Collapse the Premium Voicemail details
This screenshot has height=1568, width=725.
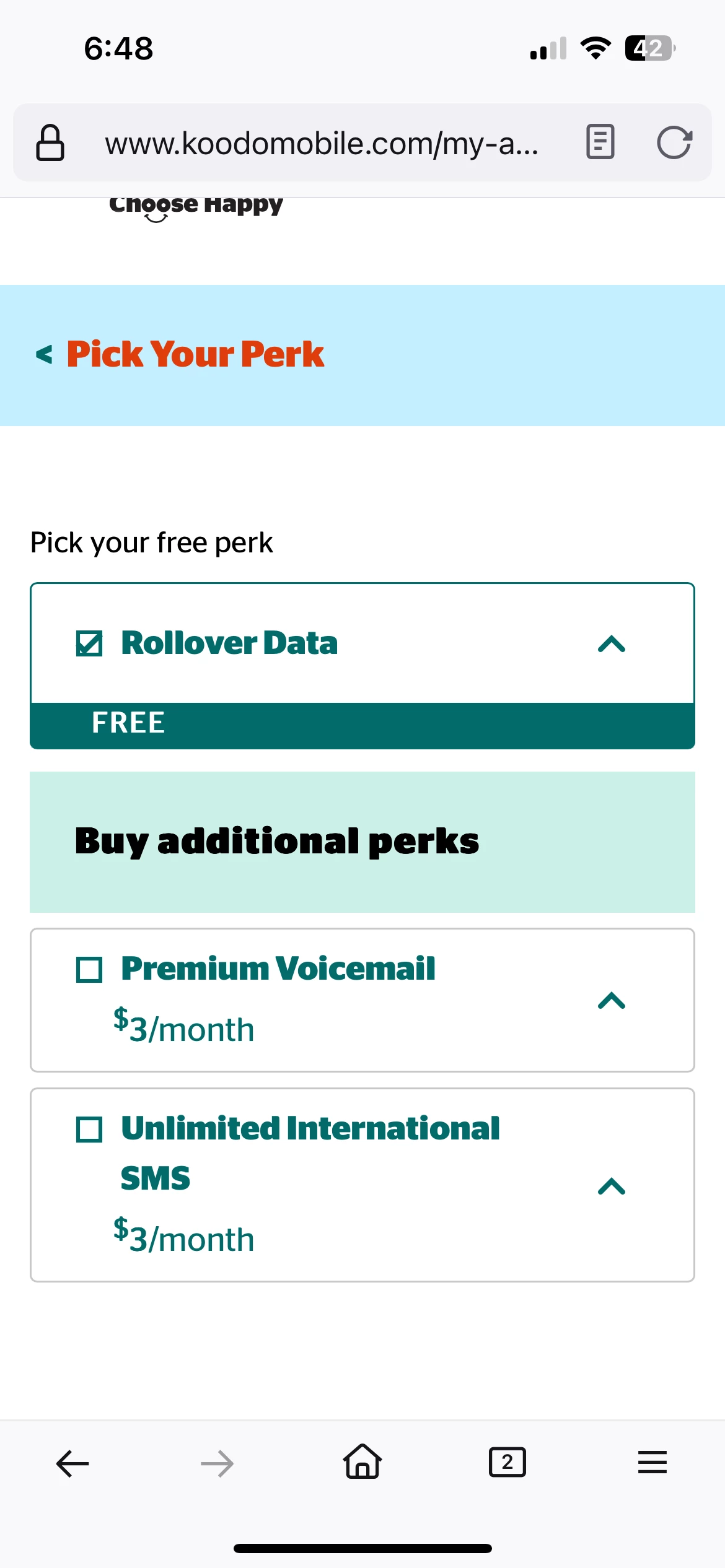pos(612,1000)
